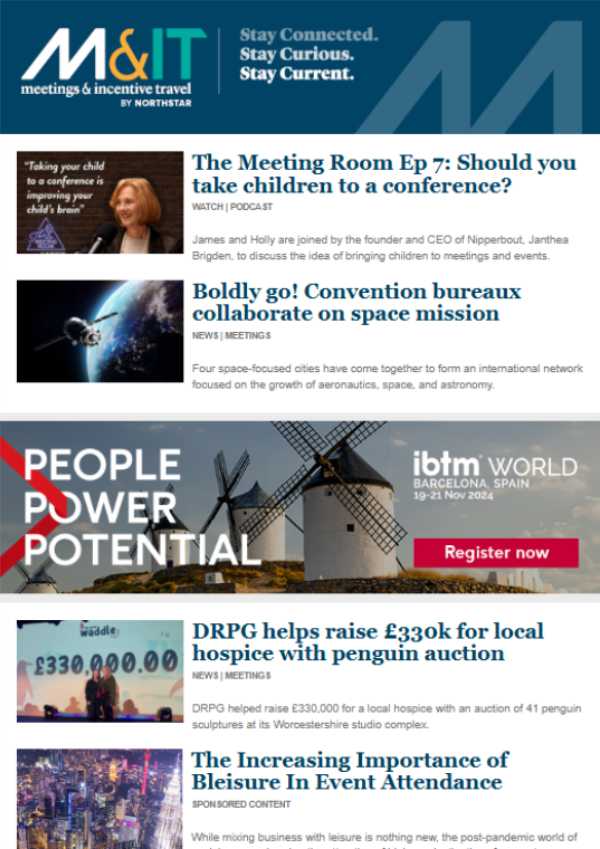Open the city skyline Bleisure thumbnail

tap(100, 798)
